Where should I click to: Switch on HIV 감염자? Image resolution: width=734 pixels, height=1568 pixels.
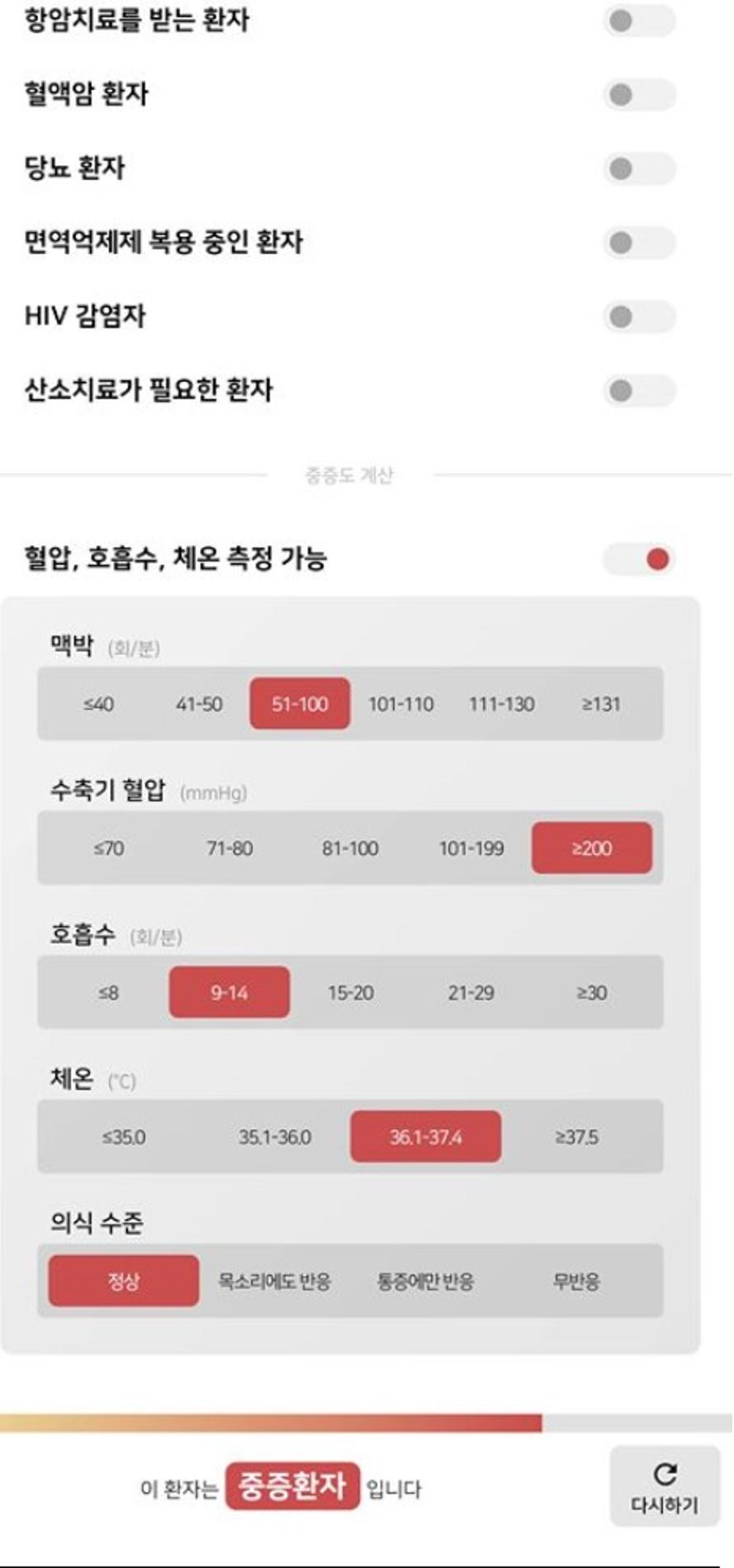click(x=640, y=316)
